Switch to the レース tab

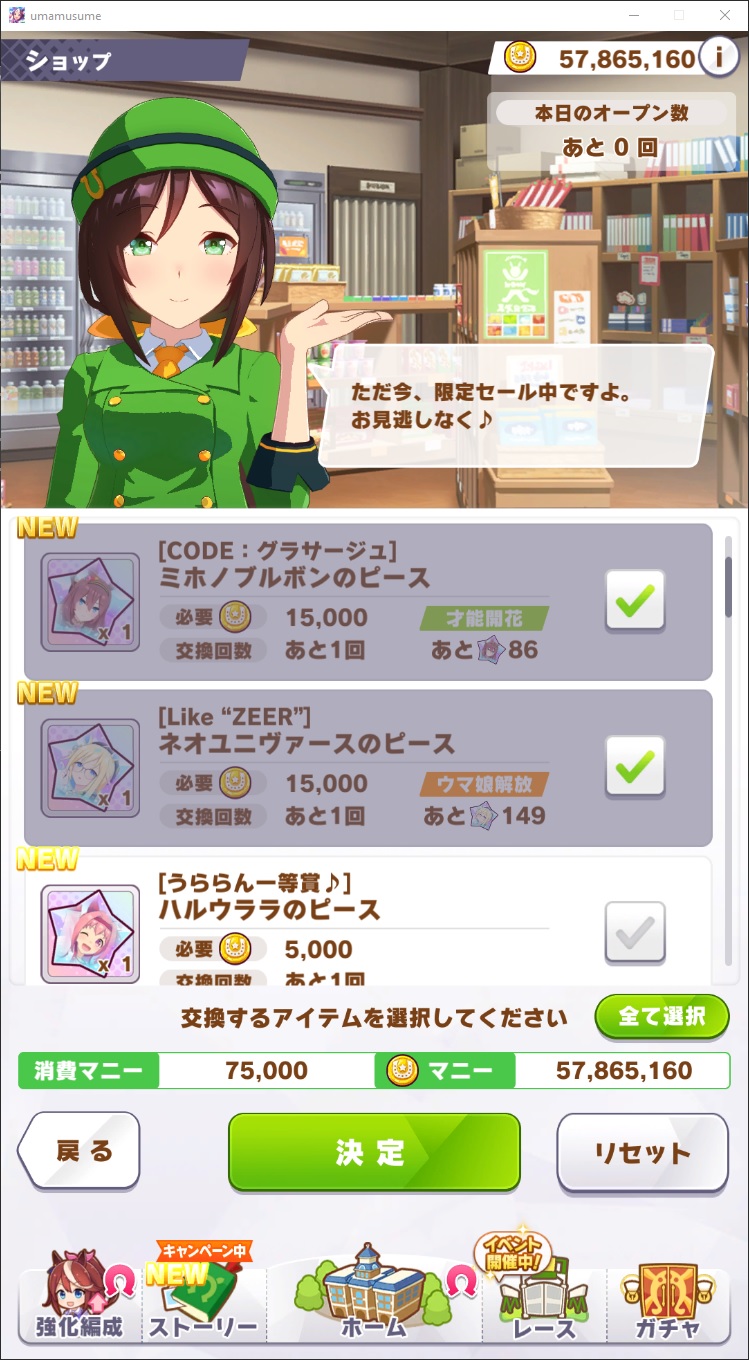coord(544,1293)
